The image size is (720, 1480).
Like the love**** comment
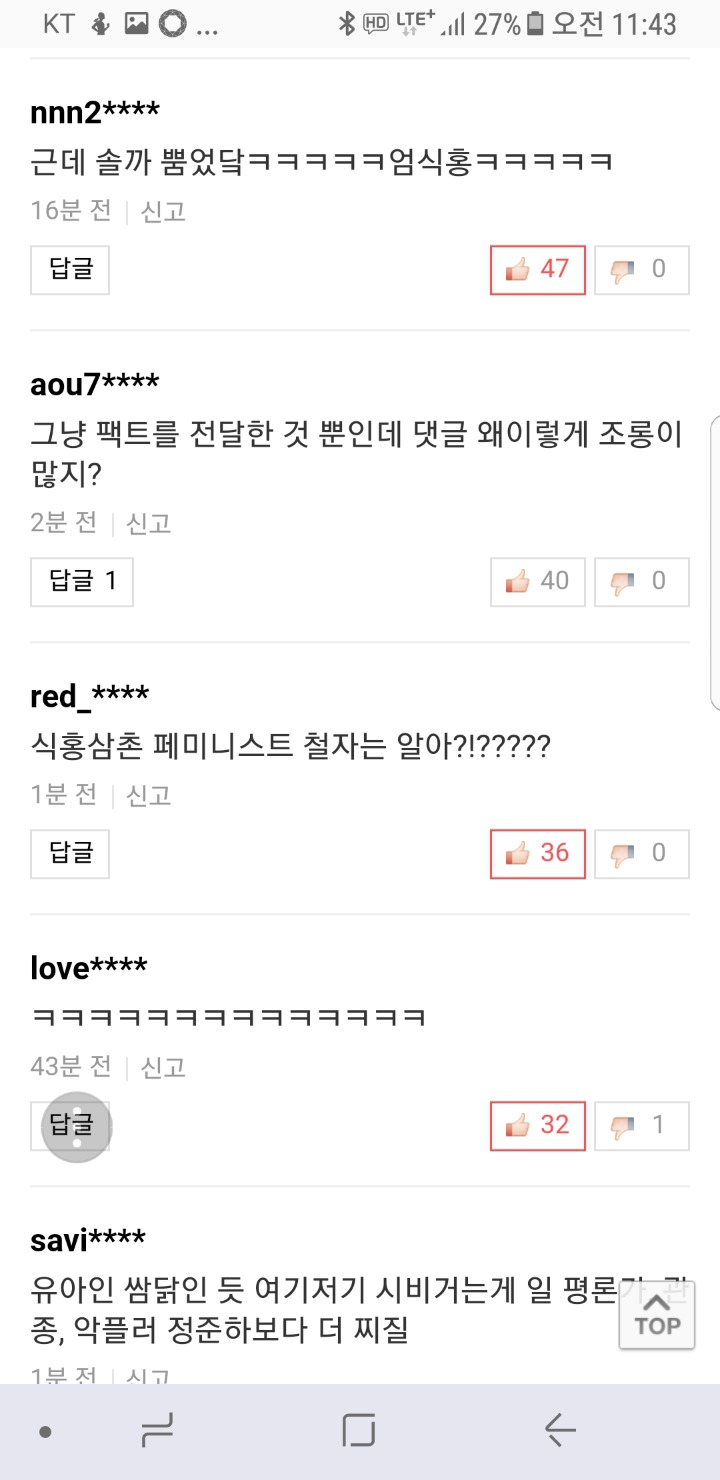tap(538, 1125)
